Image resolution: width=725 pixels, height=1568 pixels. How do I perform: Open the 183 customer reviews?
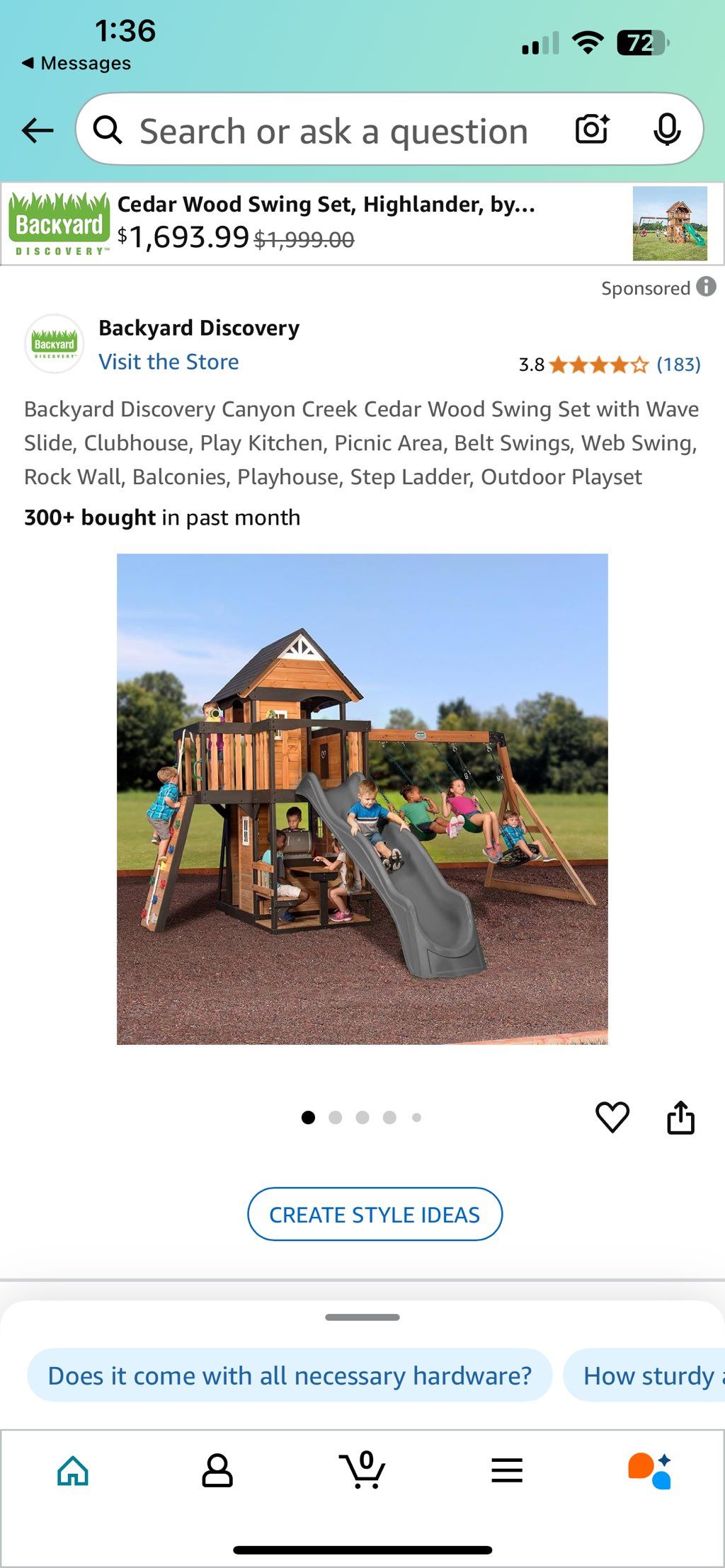678,365
